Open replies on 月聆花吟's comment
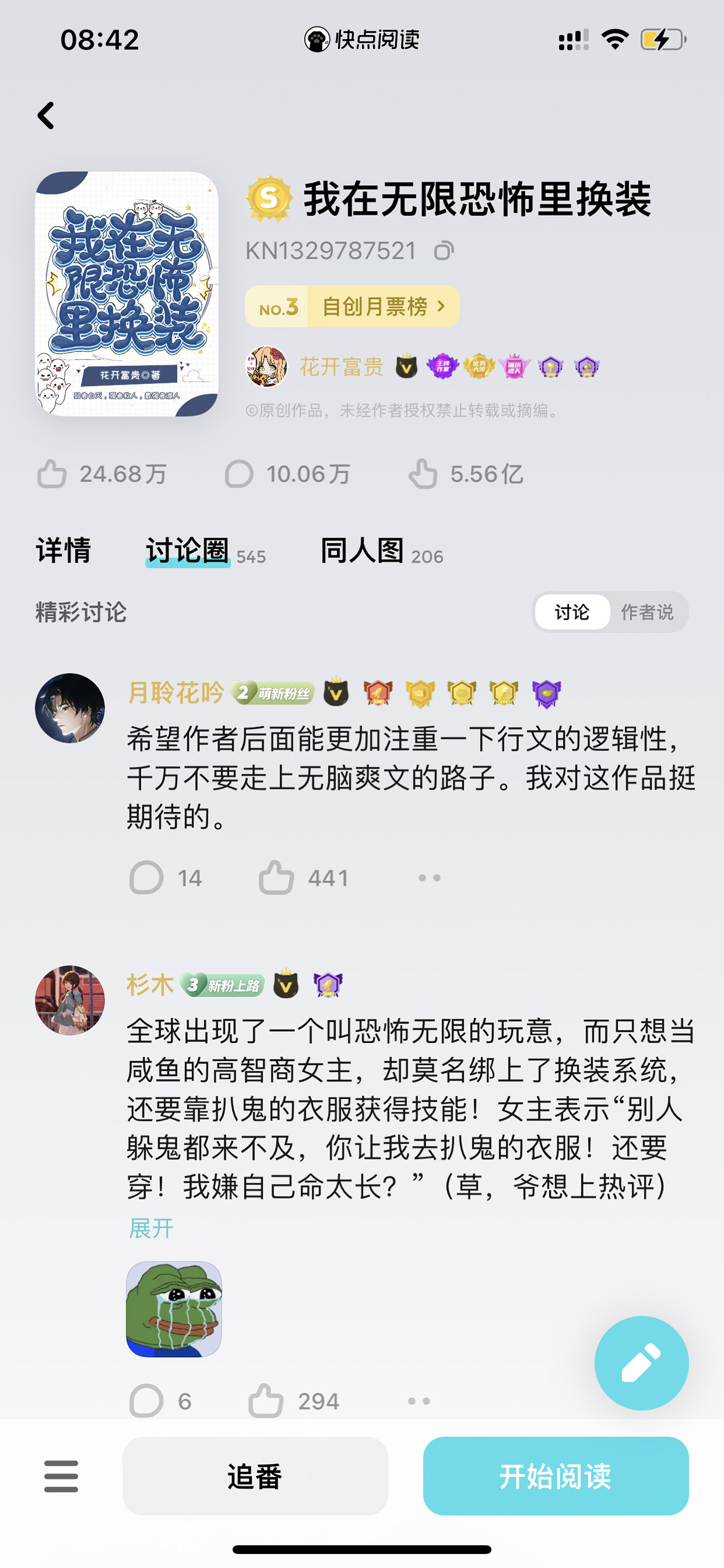724x1568 pixels. pos(165,877)
